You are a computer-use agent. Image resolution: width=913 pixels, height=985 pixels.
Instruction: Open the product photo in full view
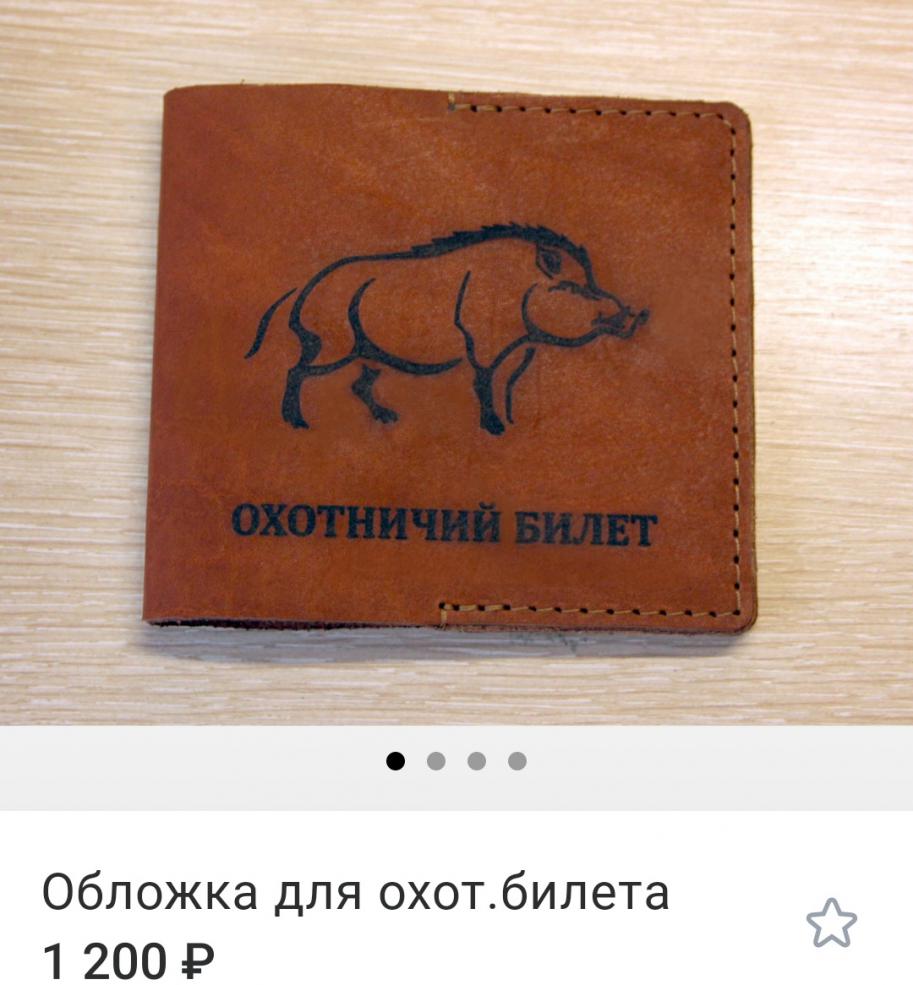[456, 362]
